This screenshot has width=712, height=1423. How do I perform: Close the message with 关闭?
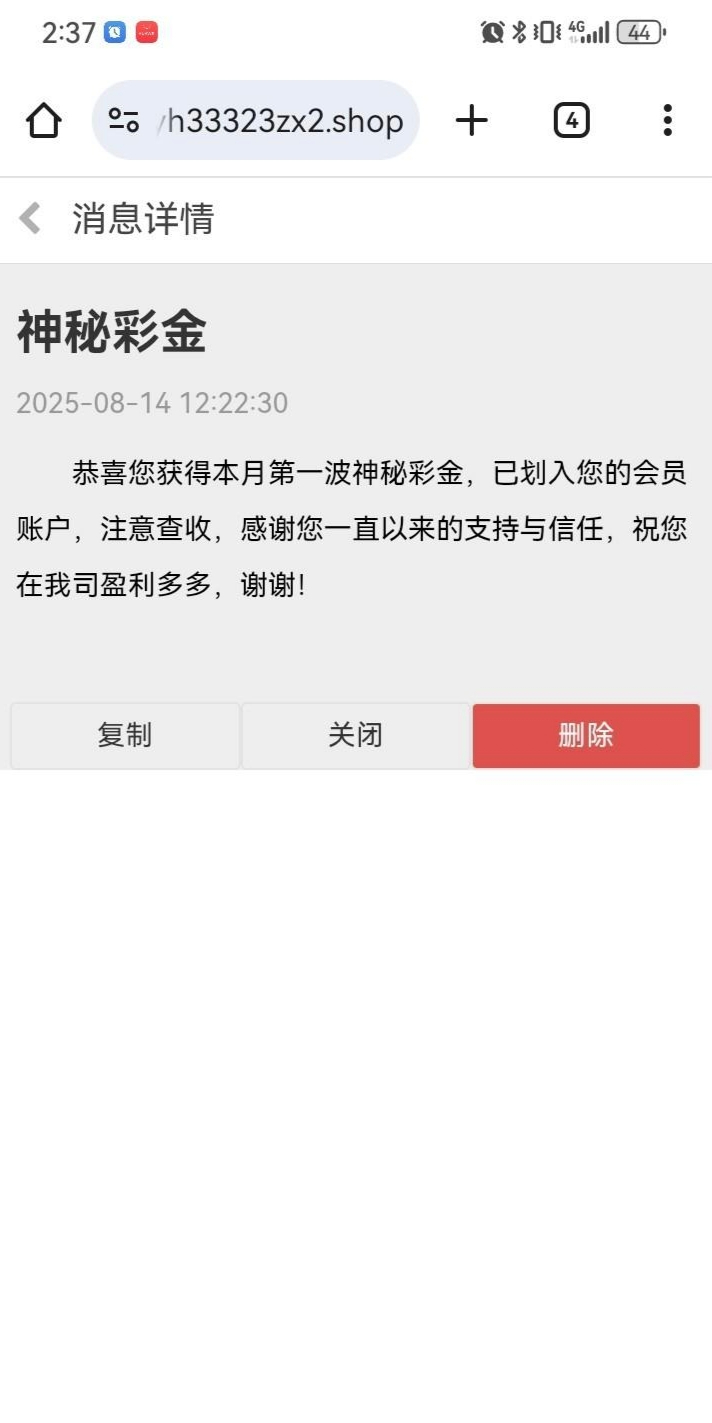coord(355,736)
